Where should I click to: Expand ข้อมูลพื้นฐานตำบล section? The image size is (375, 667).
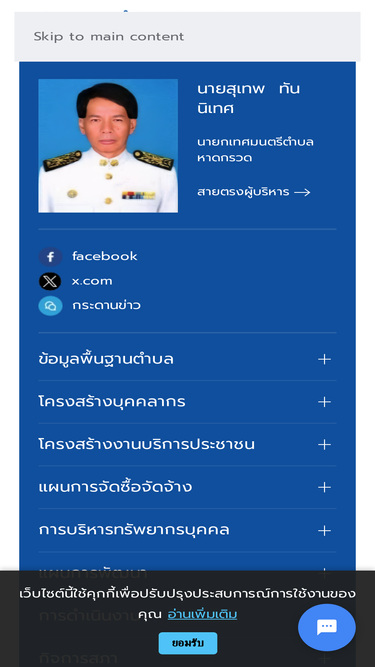coord(187,359)
